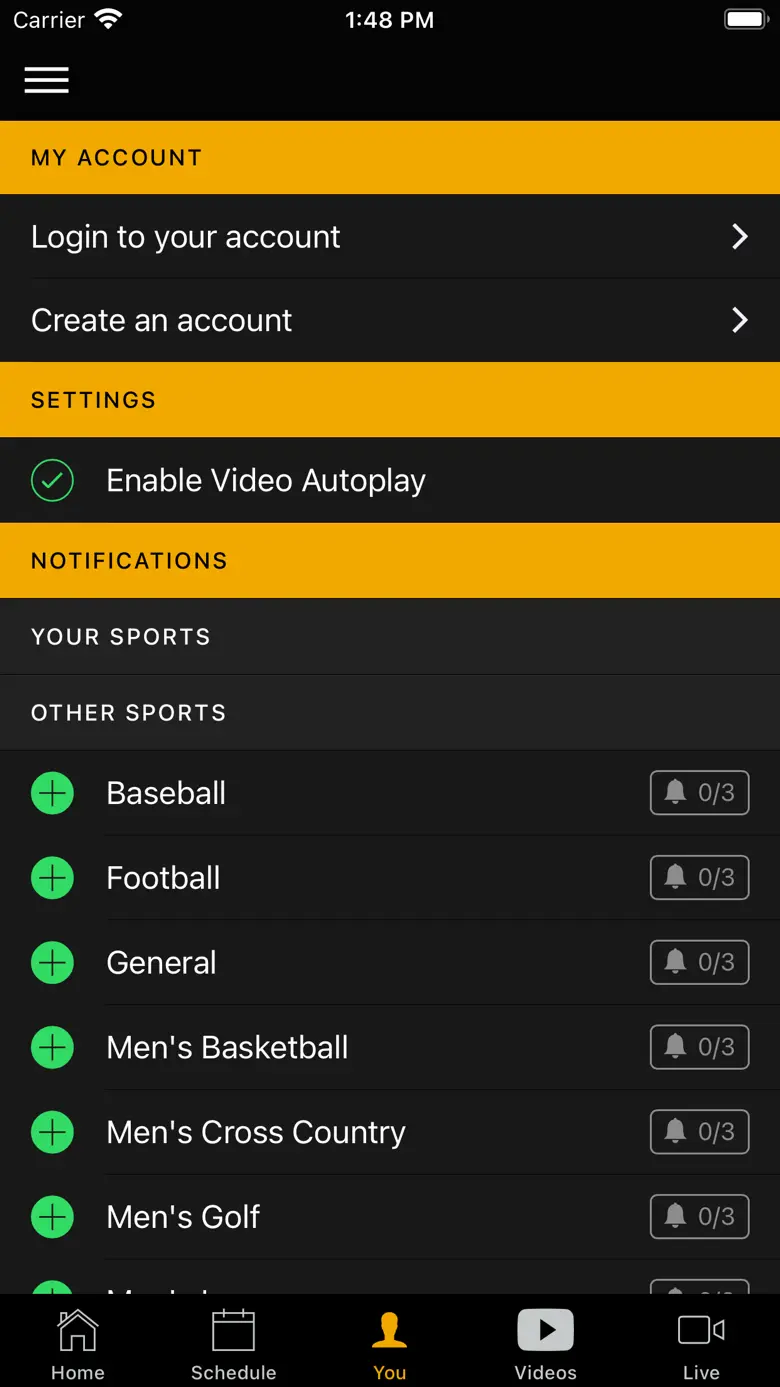Toggle Enable Video Autoplay
This screenshot has height=1387, width=780.
pos(52,480)
